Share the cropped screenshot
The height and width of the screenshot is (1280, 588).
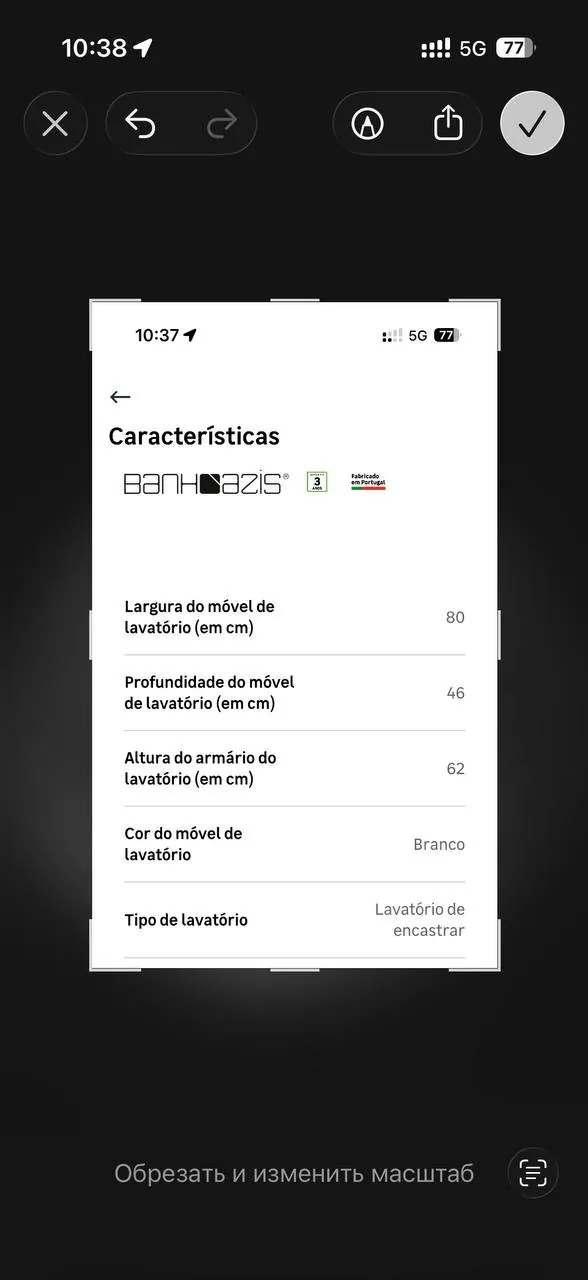coord(449,123)
